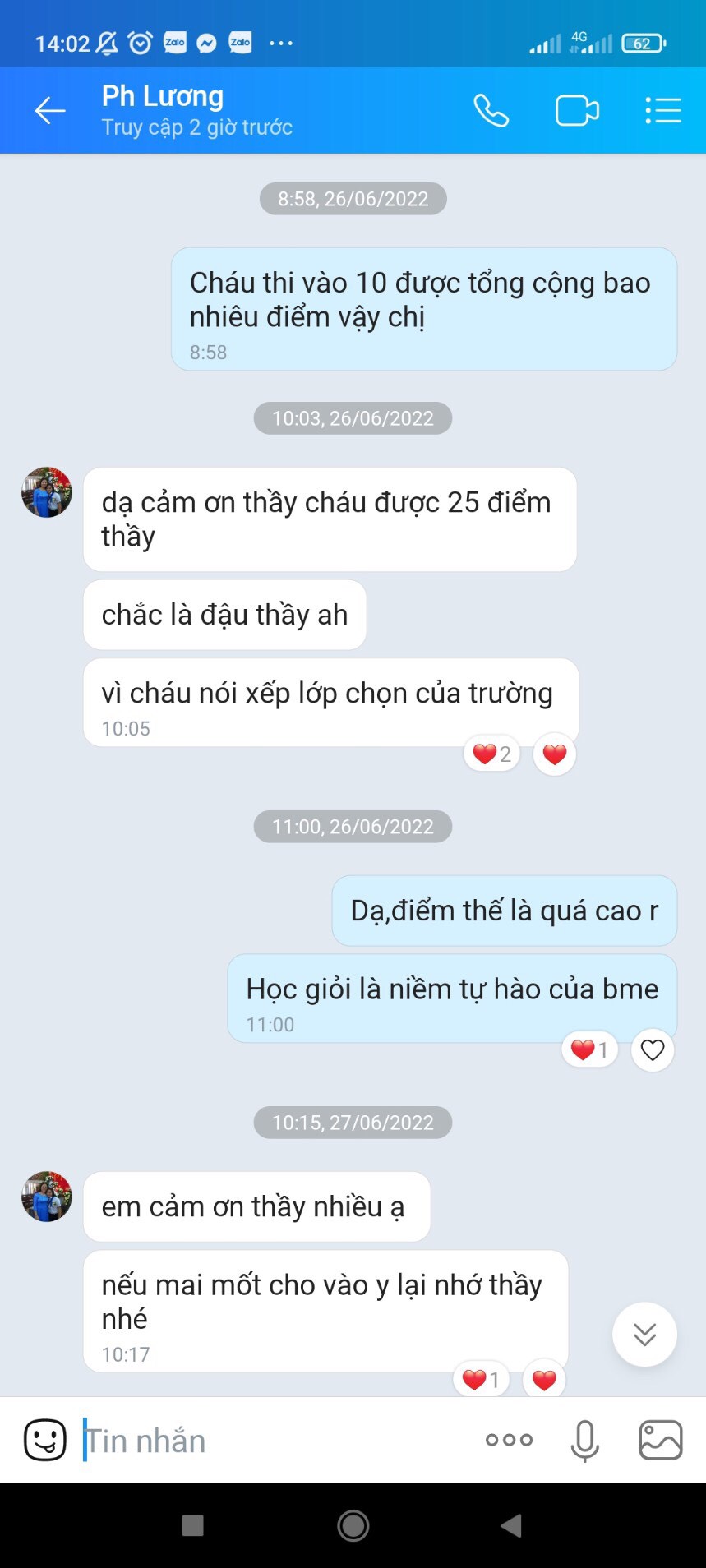Tap Ph Lương's avatar next to her message
The image size is (706, 1568).
[x=45, y=493]
